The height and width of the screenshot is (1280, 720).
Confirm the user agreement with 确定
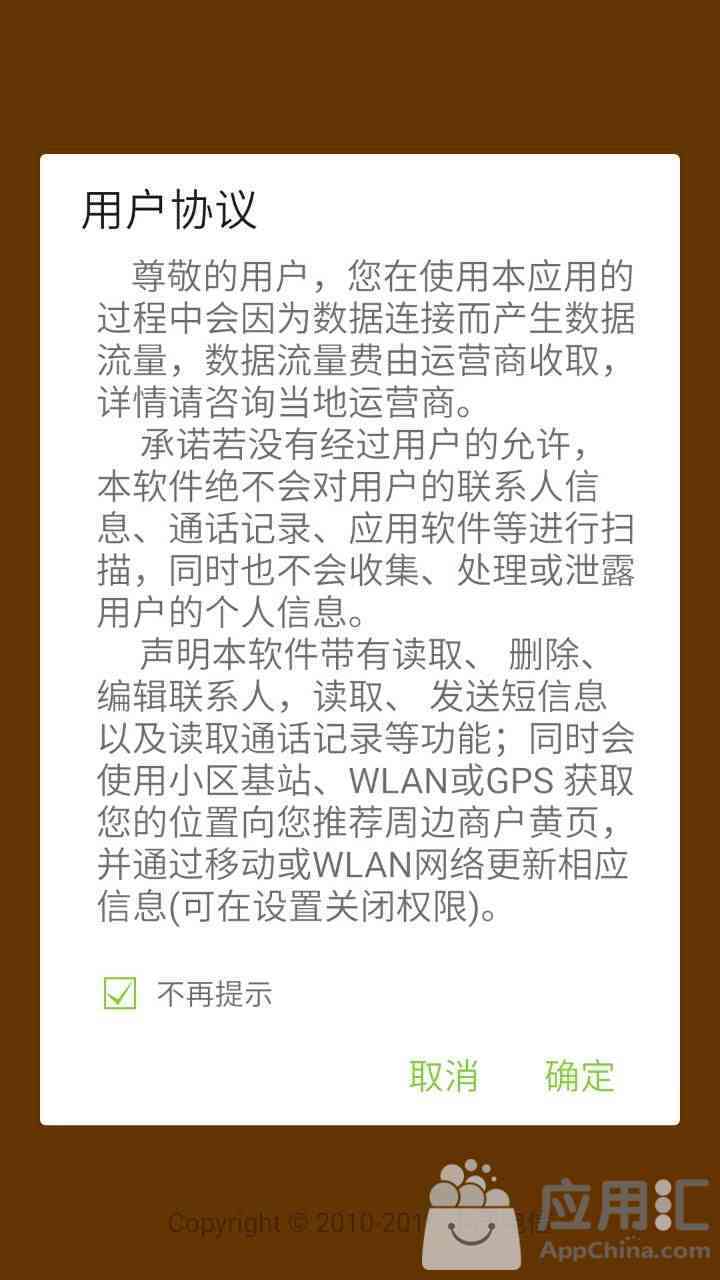click(x=579, y=1076)
